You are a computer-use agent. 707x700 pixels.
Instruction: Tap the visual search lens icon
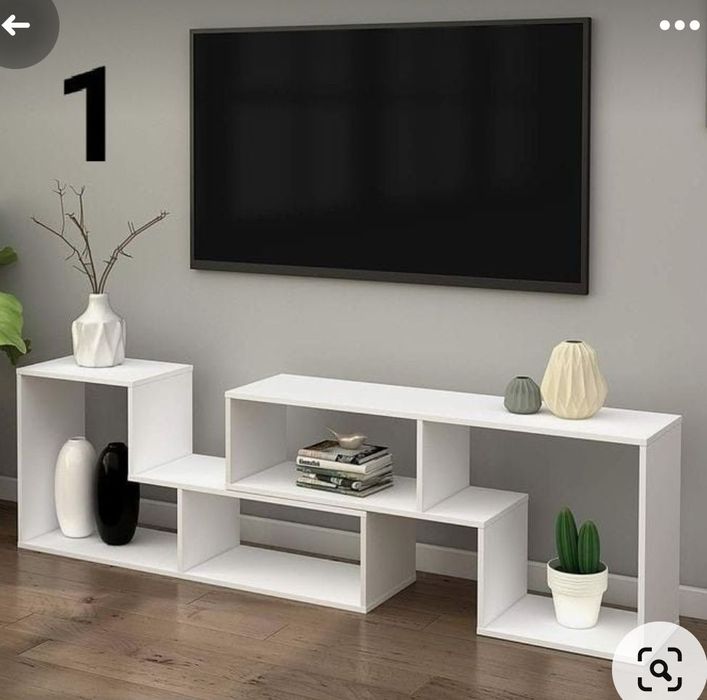coord(659,668)
